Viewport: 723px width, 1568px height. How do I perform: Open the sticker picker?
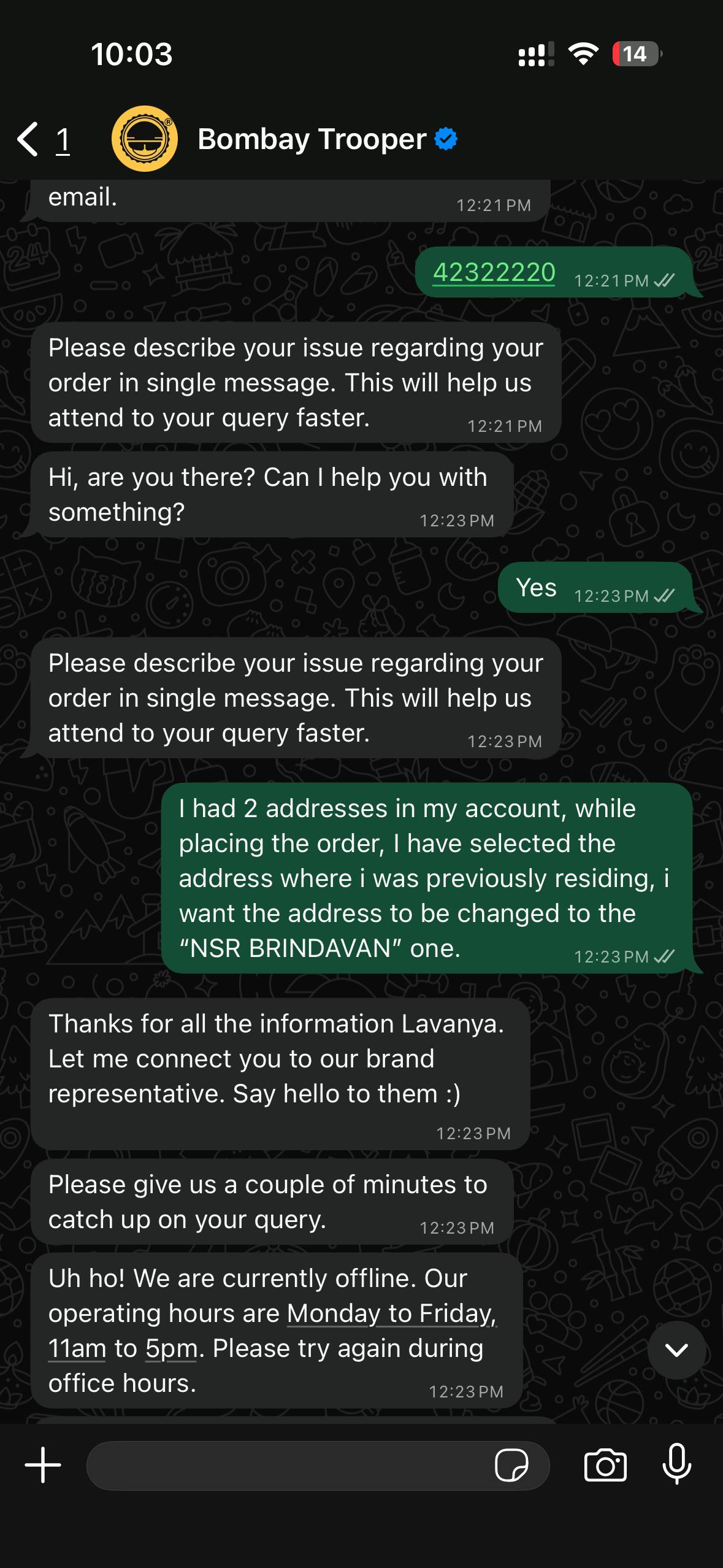pos(511,1466)
